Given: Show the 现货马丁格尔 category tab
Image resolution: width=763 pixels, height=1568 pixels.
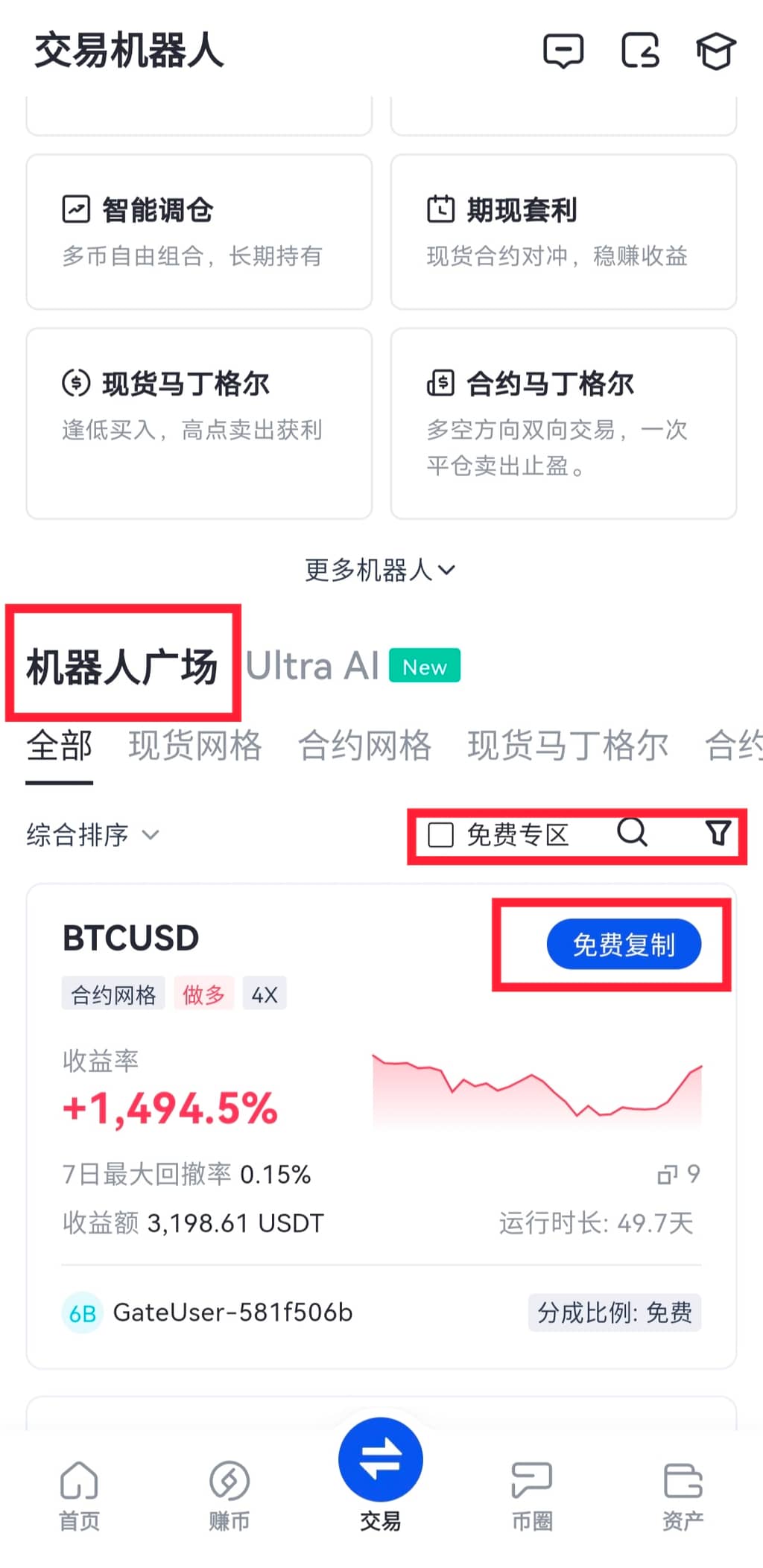Looking at the screenshot, I should pyautogui.click(x=568, y=746).
